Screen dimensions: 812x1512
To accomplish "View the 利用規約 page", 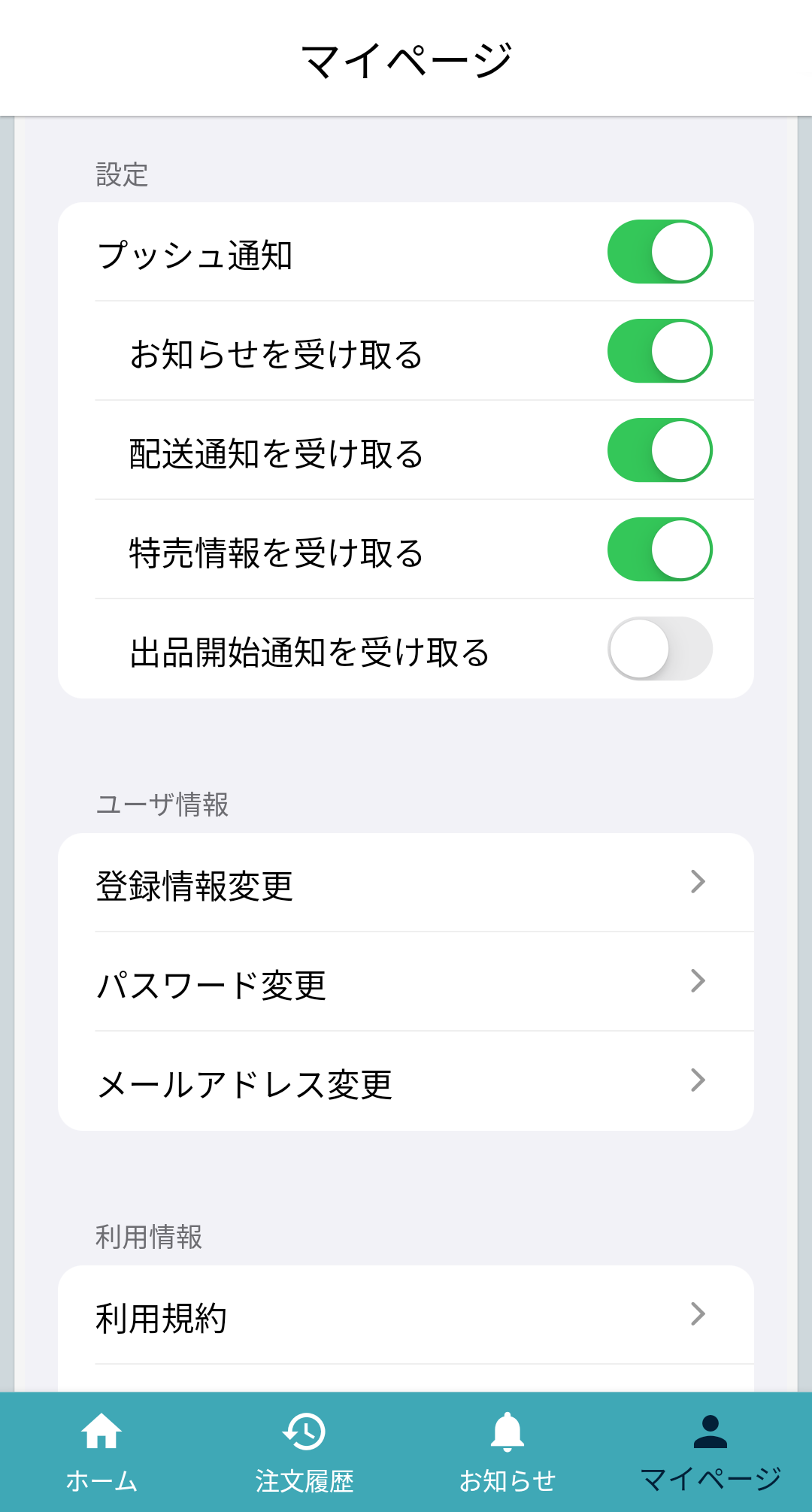I will click(406, 1316).
